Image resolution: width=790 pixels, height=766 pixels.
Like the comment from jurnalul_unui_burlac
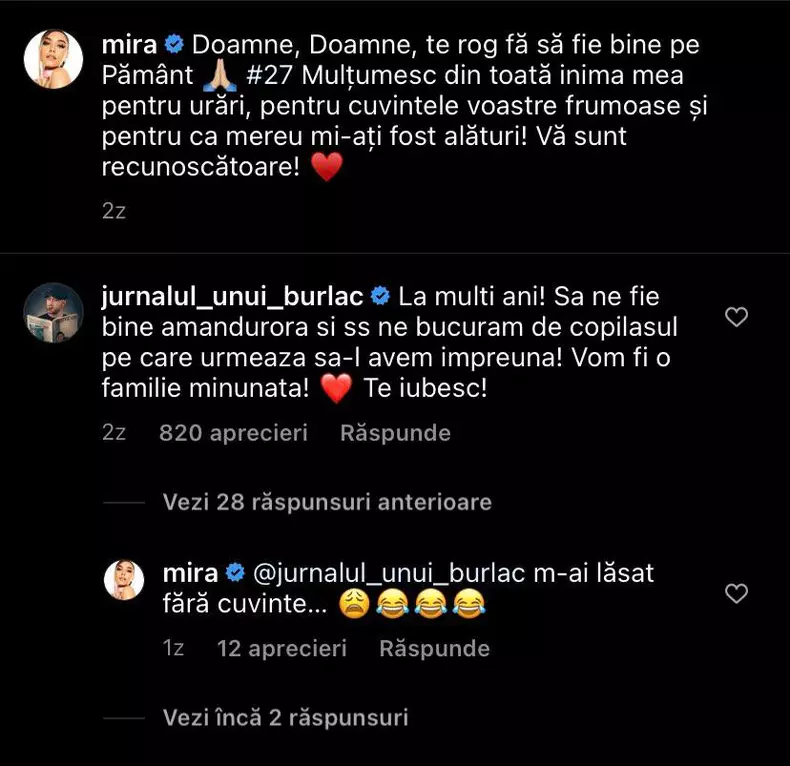tap(736, 318)
